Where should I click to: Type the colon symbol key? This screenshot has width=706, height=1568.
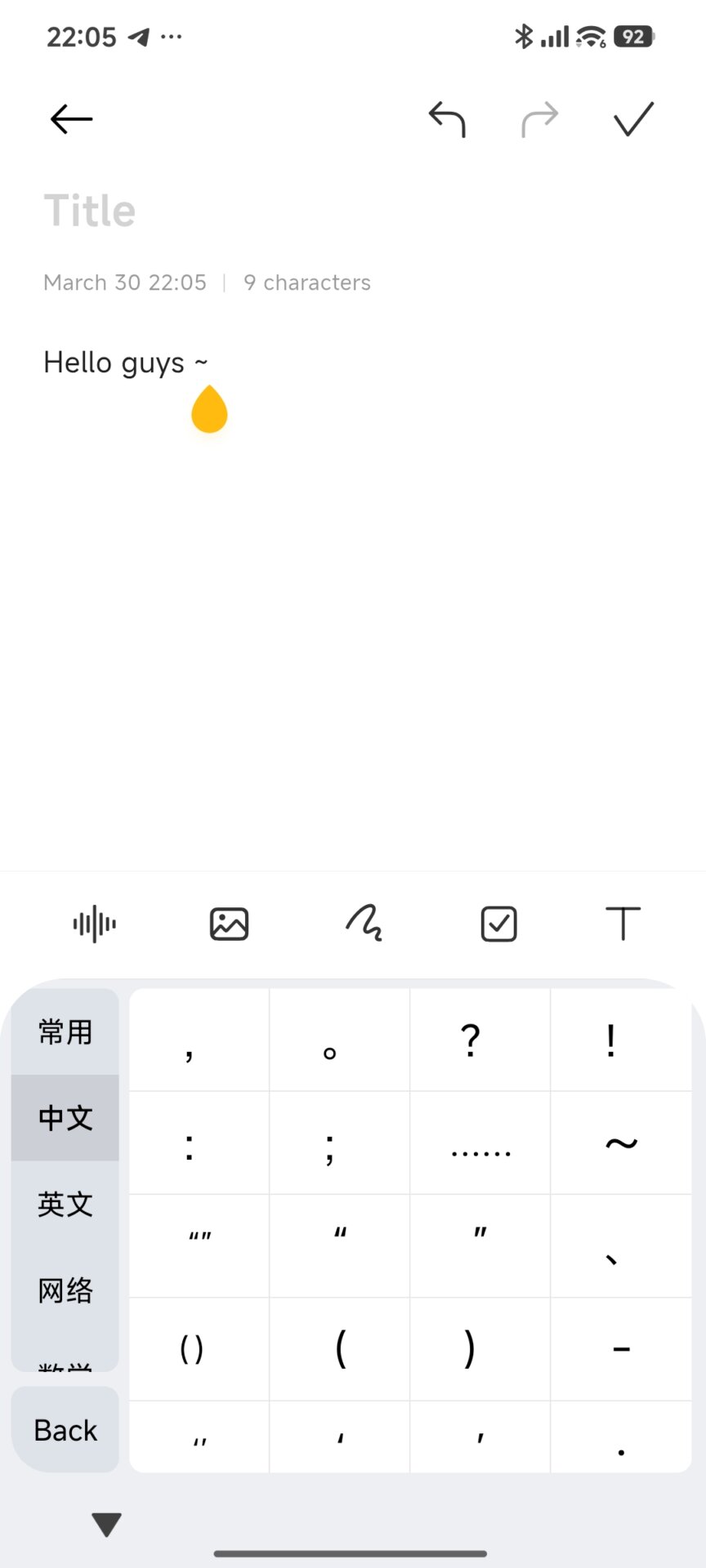199,1143
